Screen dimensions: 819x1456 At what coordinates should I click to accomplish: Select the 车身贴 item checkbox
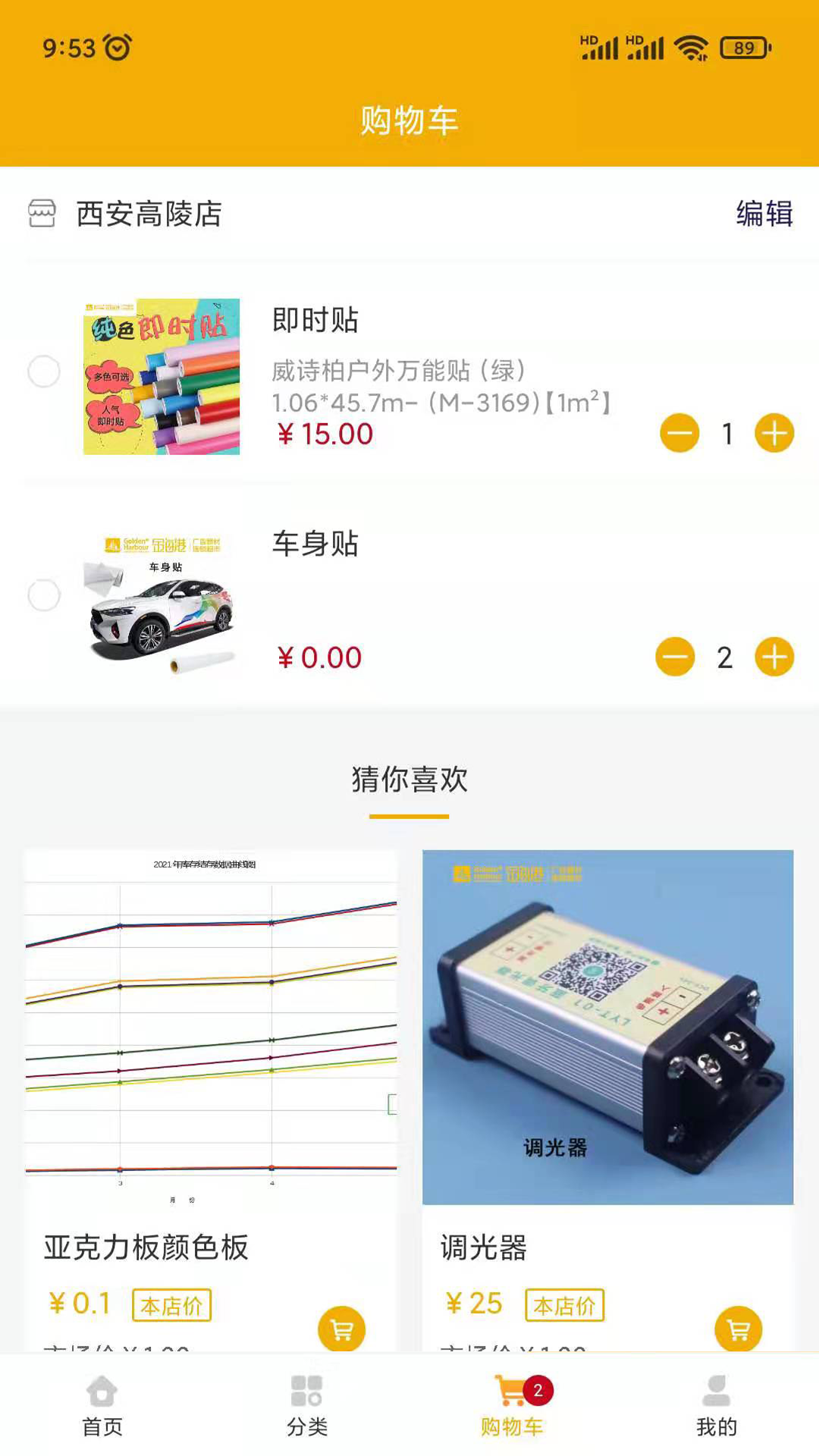[x=44, y=595]
